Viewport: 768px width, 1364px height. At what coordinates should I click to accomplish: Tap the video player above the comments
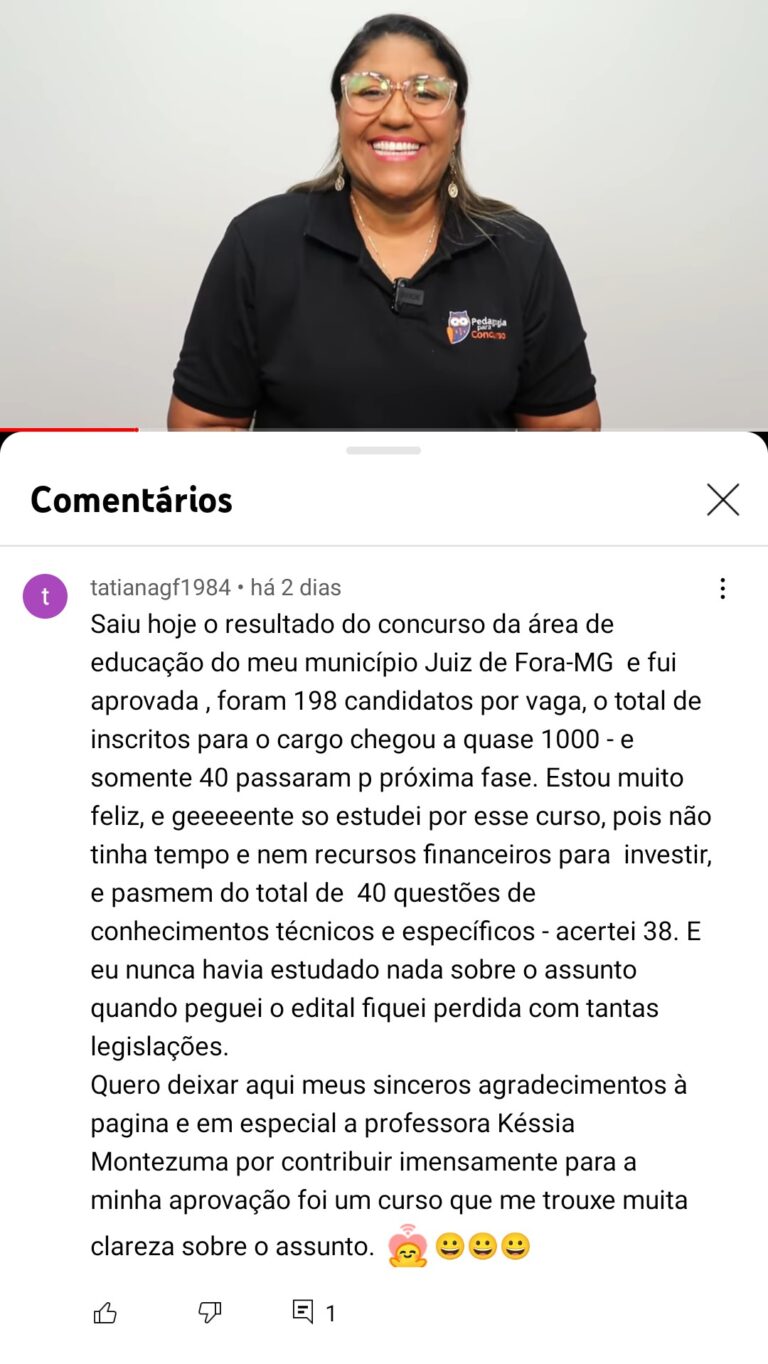coord(384,215)
